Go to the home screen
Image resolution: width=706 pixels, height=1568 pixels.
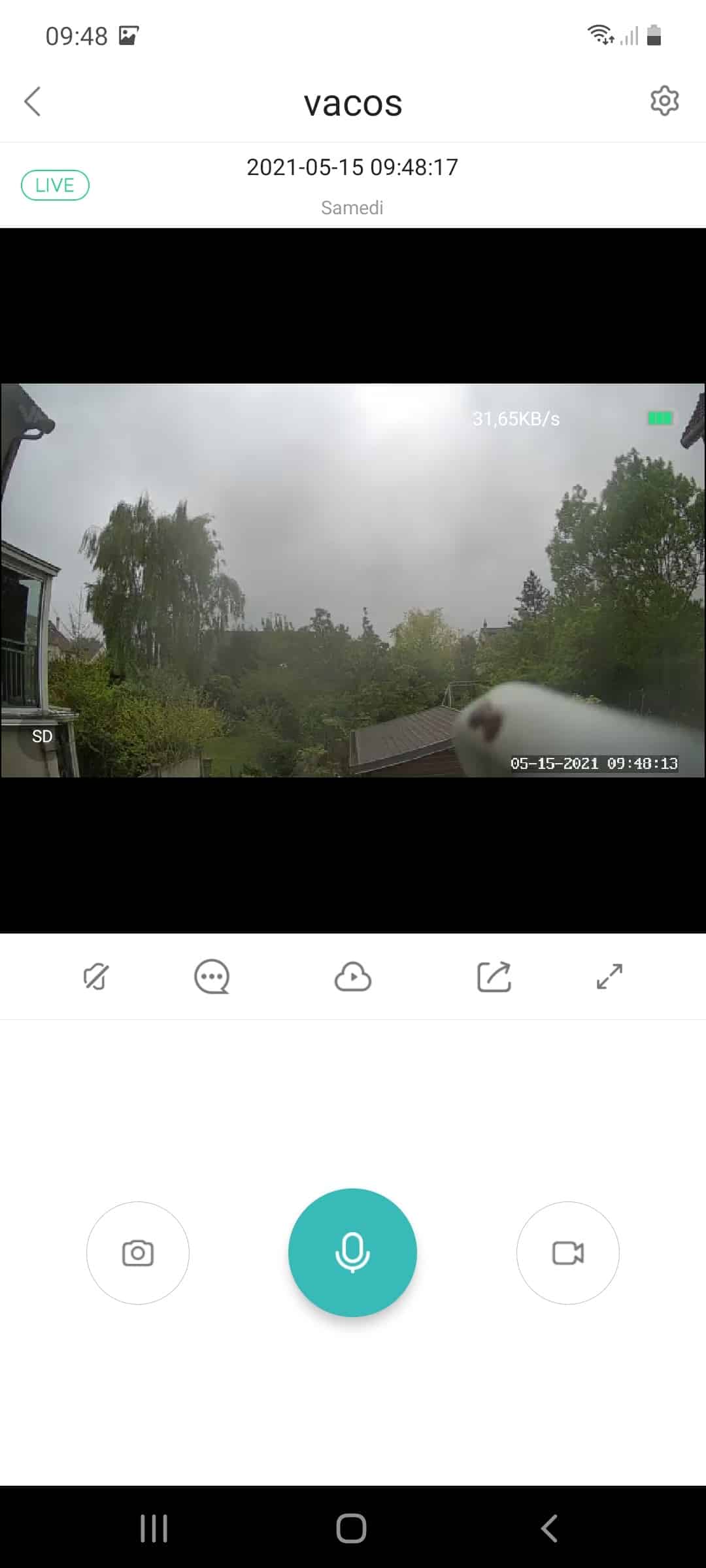point(352,1528)
